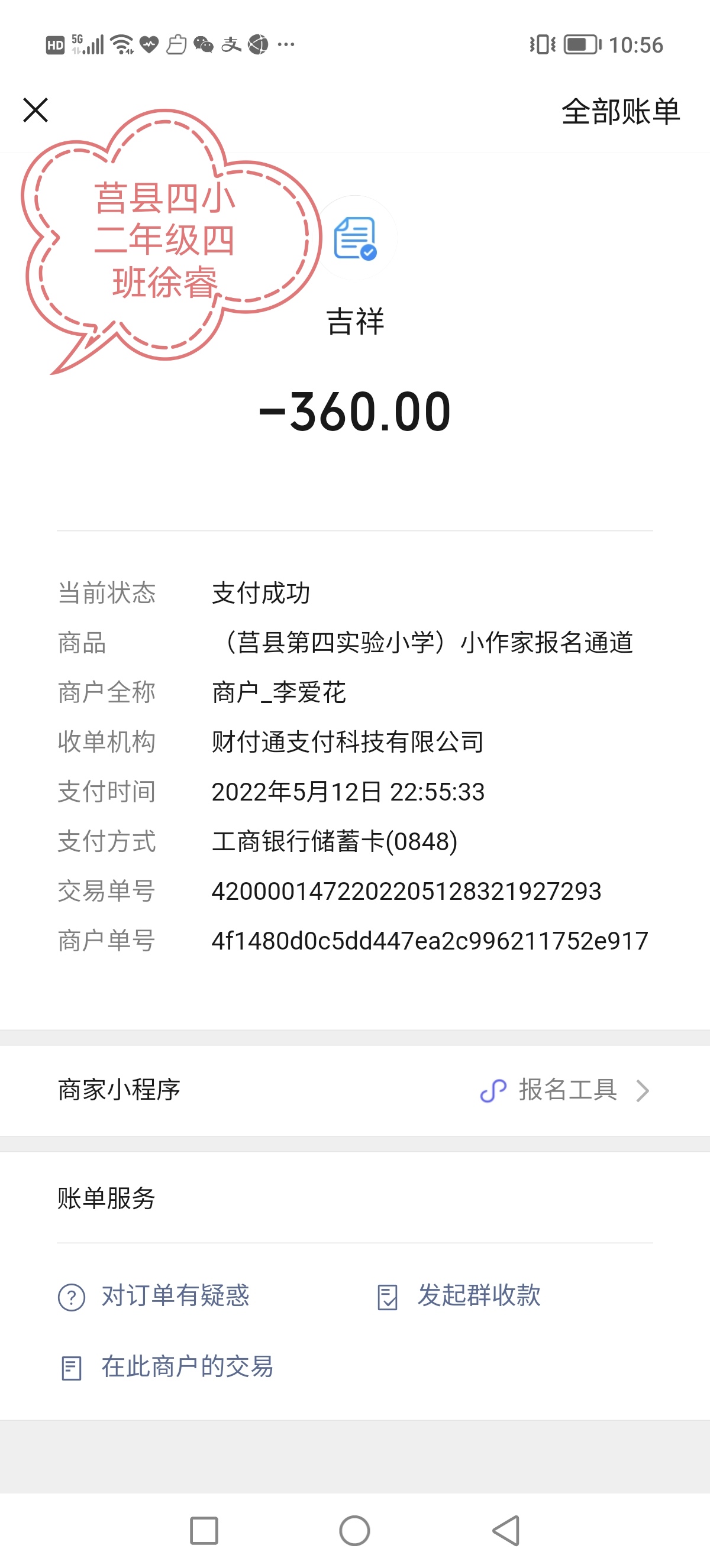
Task: Tap 发起群收款 to start group collection
Action: (x=480, y=1297)
